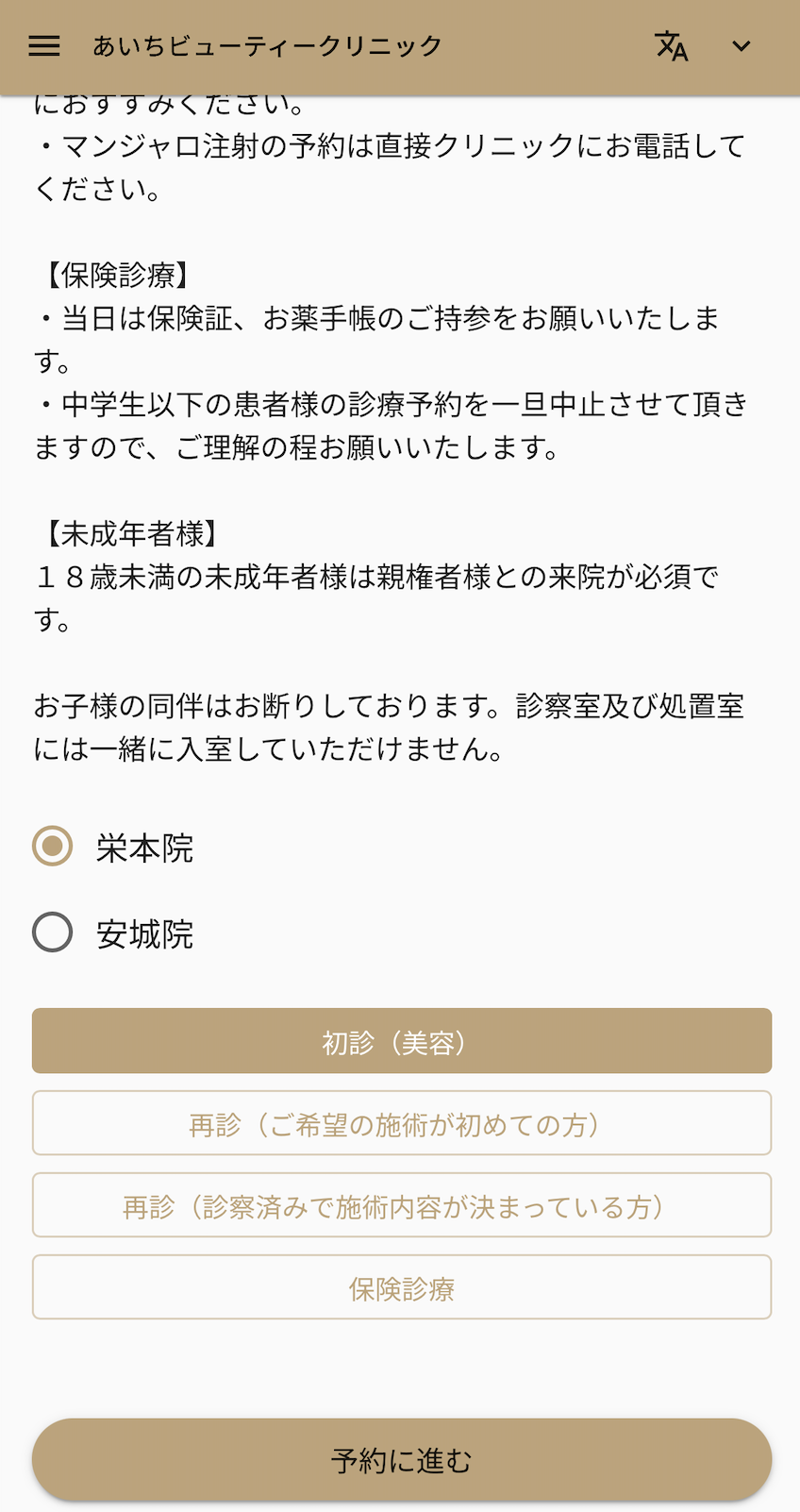Open the hamburger menu
The height and width of the screenshot is (1512, 800).
(x=44, y=45)
